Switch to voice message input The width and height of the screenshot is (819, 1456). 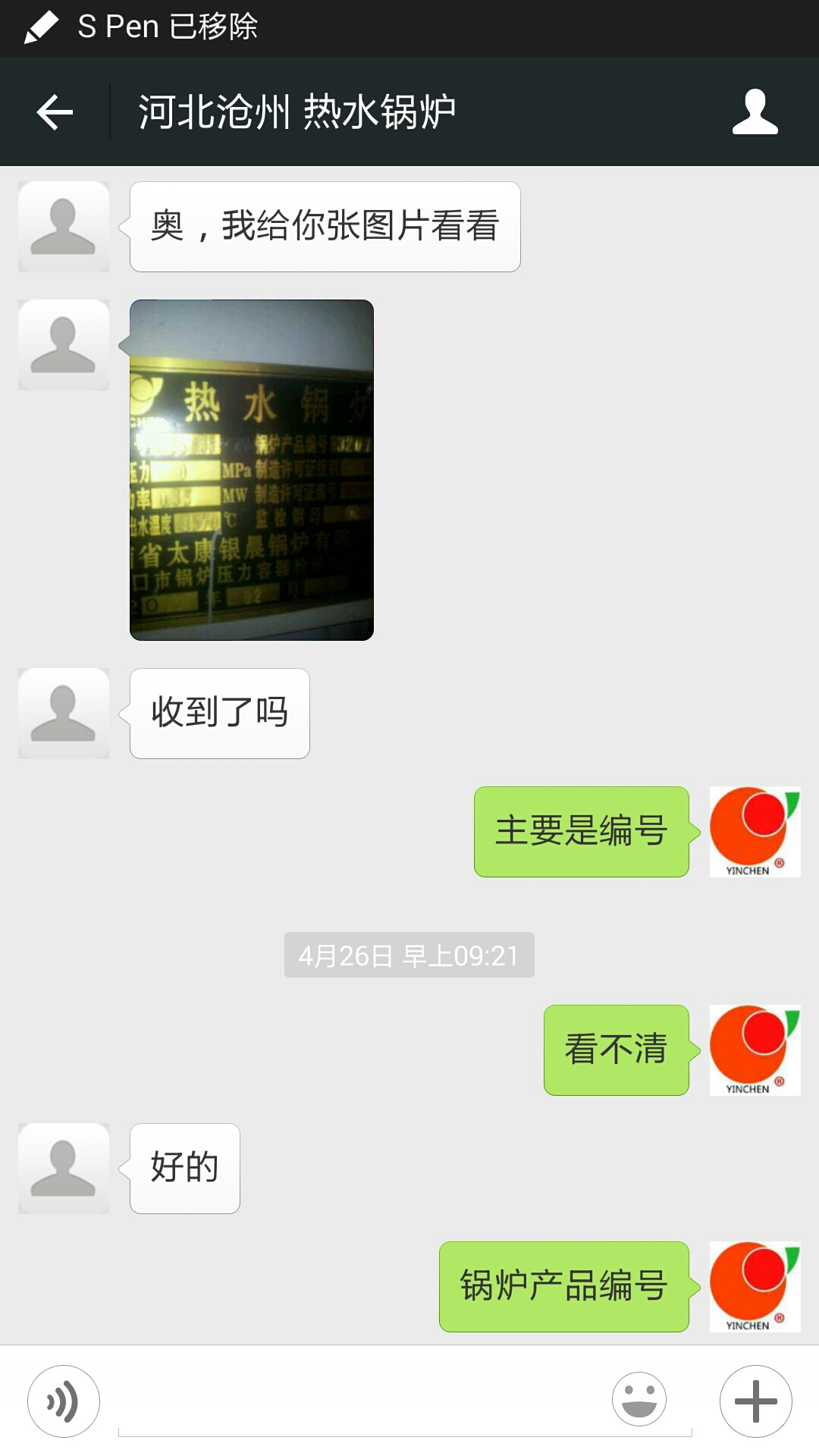64,1401
